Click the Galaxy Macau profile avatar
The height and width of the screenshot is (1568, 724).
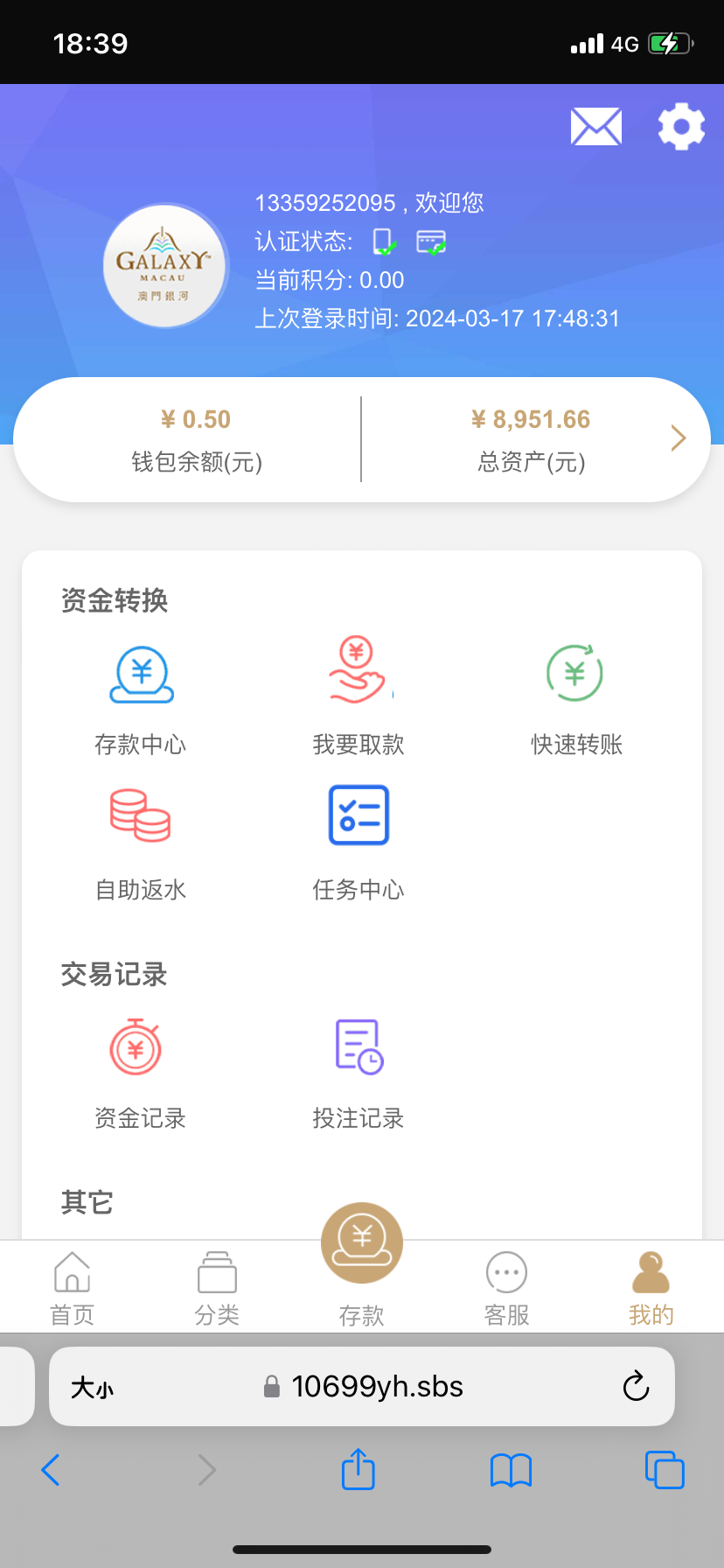(x=164, y=265)
